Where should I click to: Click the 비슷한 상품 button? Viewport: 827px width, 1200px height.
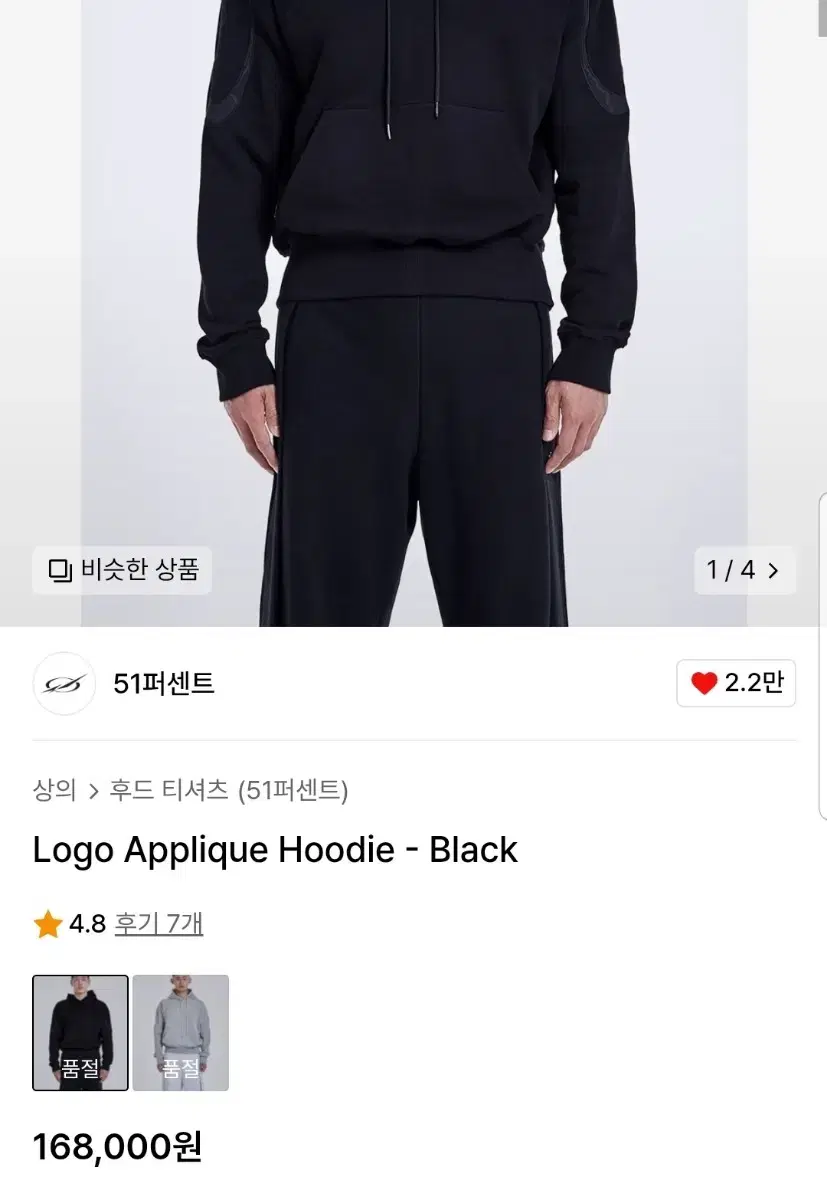(120, 570)
